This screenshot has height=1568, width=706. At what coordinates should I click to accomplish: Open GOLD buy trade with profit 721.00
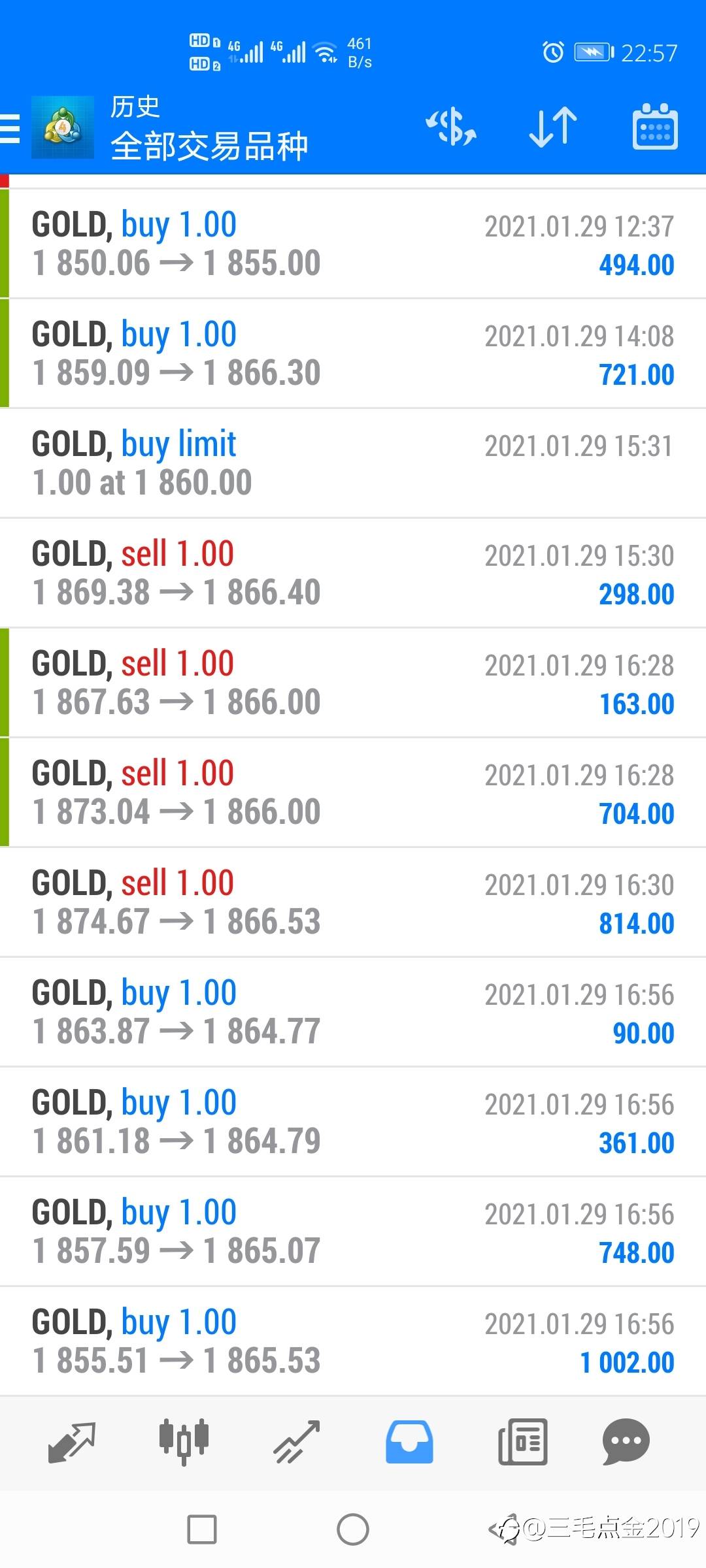353,353
